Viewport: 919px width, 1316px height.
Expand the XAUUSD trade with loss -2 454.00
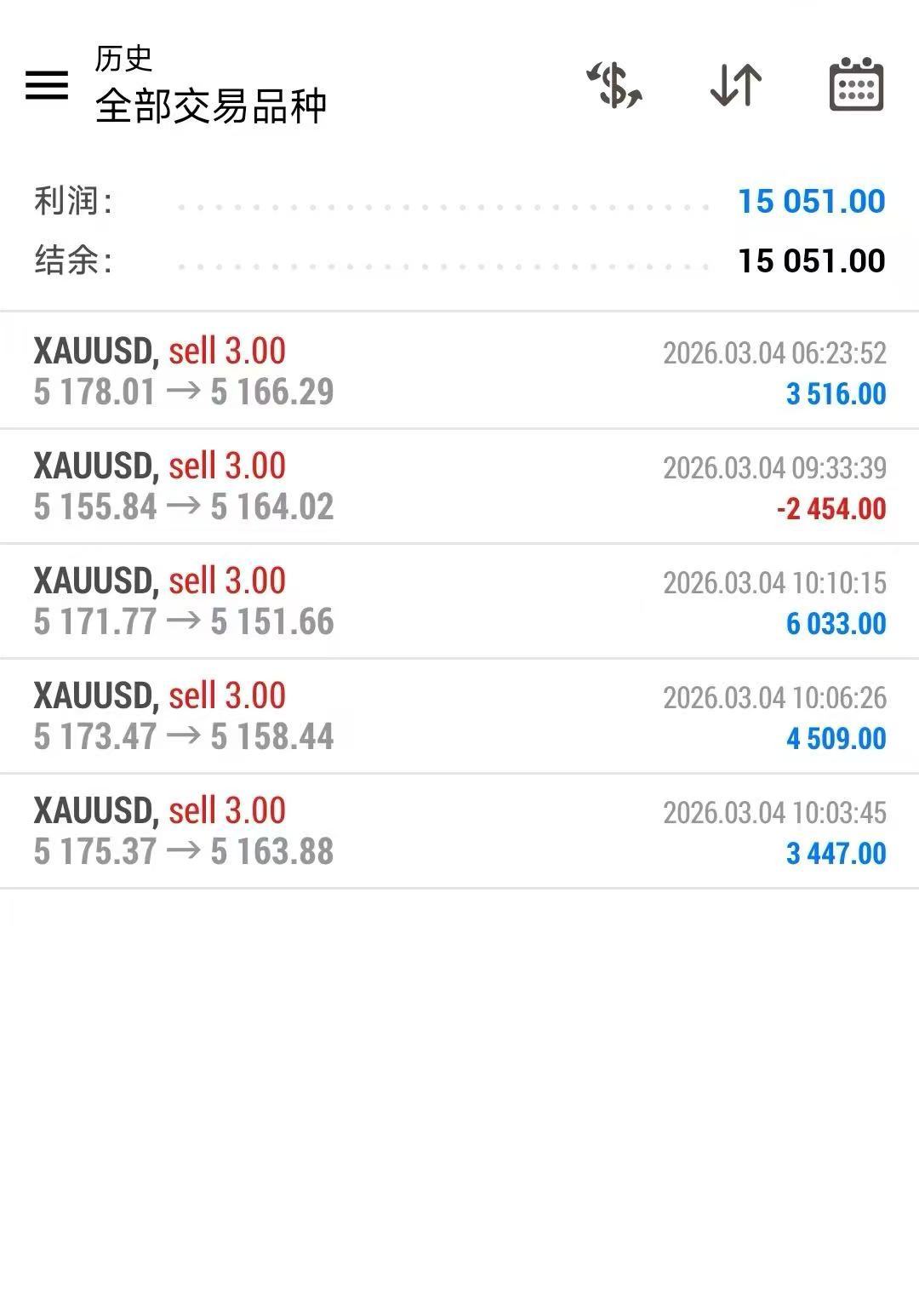pyautogui.click(x=459, y=486)
